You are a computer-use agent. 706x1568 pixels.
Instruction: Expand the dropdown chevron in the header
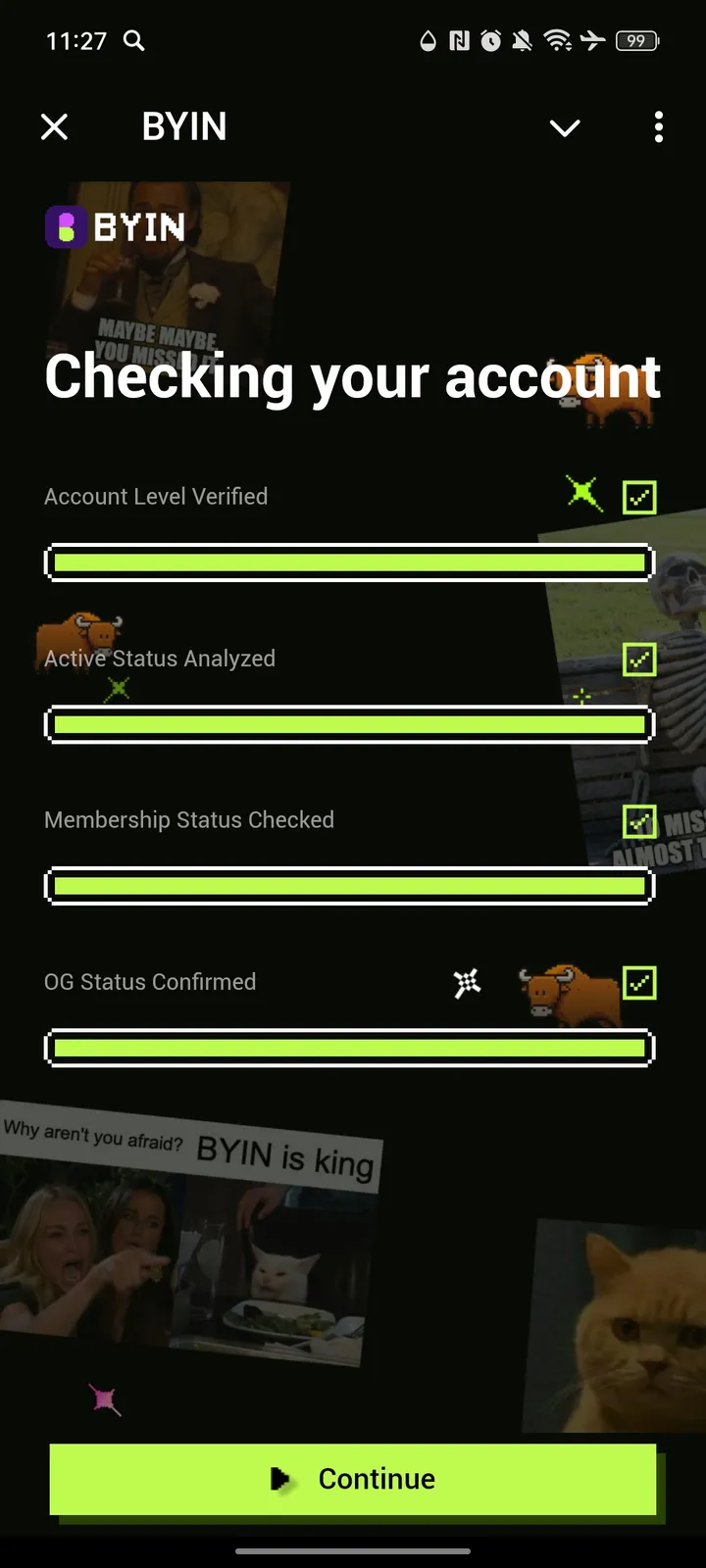point(565,127)
